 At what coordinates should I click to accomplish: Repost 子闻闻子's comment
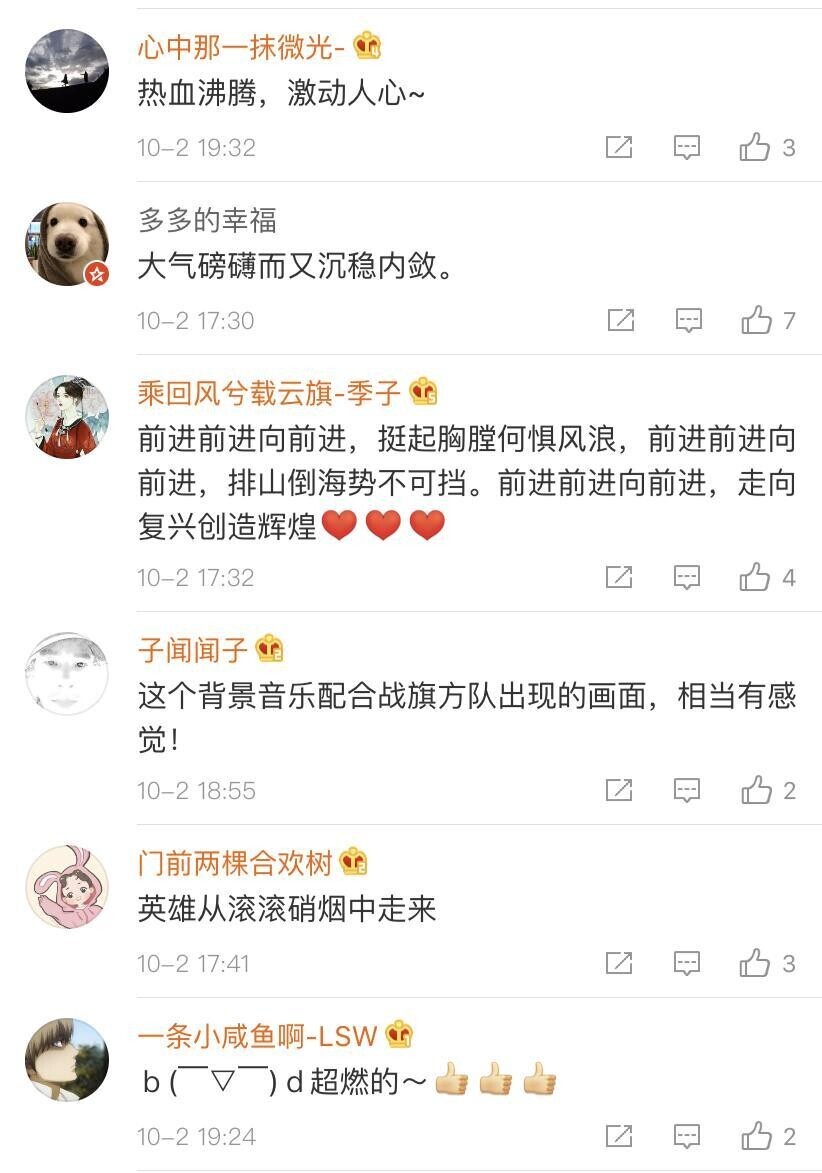point(620,790)
